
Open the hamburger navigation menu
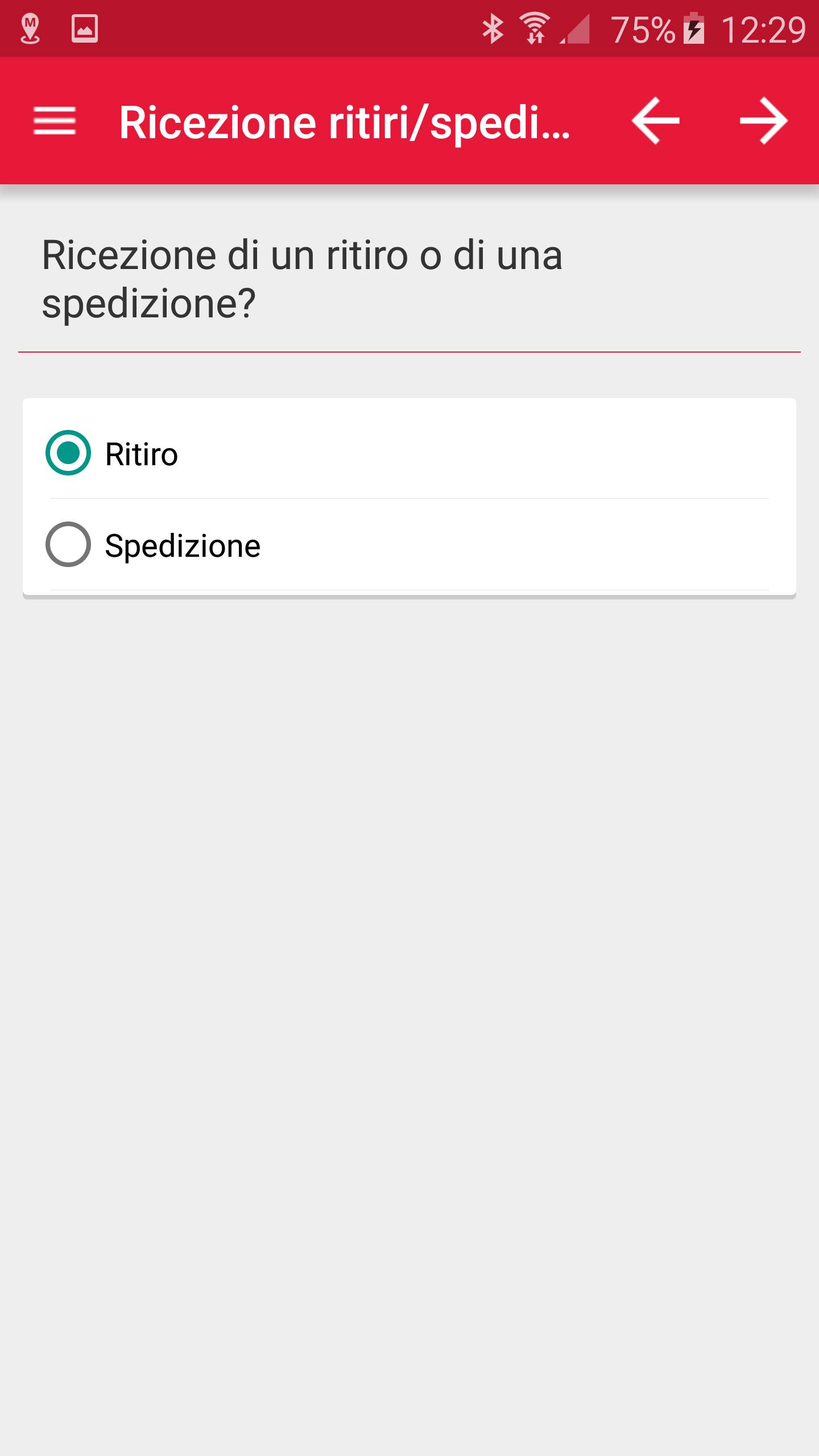point(55,121)
